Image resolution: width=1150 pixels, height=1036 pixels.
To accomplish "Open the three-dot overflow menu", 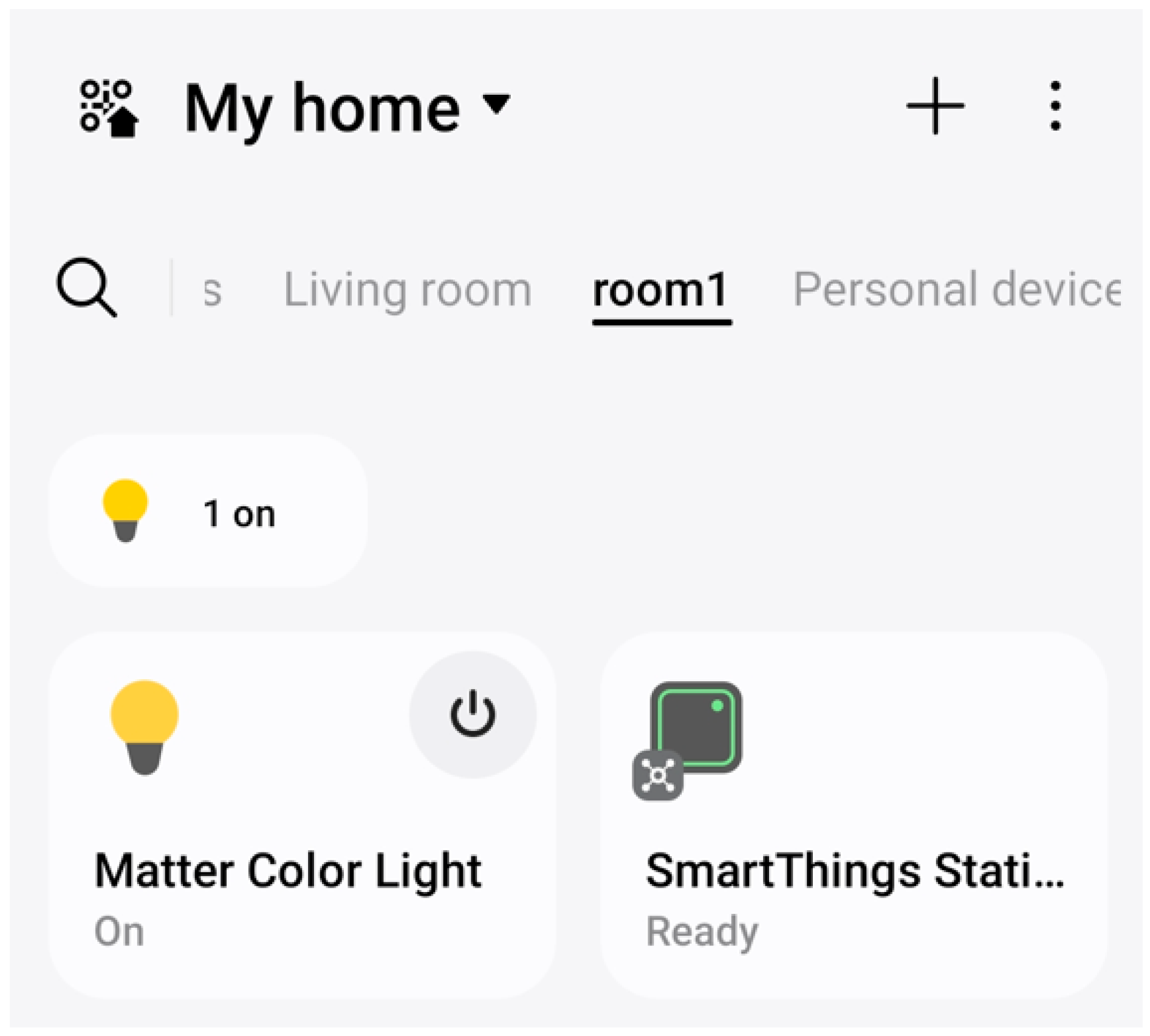I will coord(1055,106).
